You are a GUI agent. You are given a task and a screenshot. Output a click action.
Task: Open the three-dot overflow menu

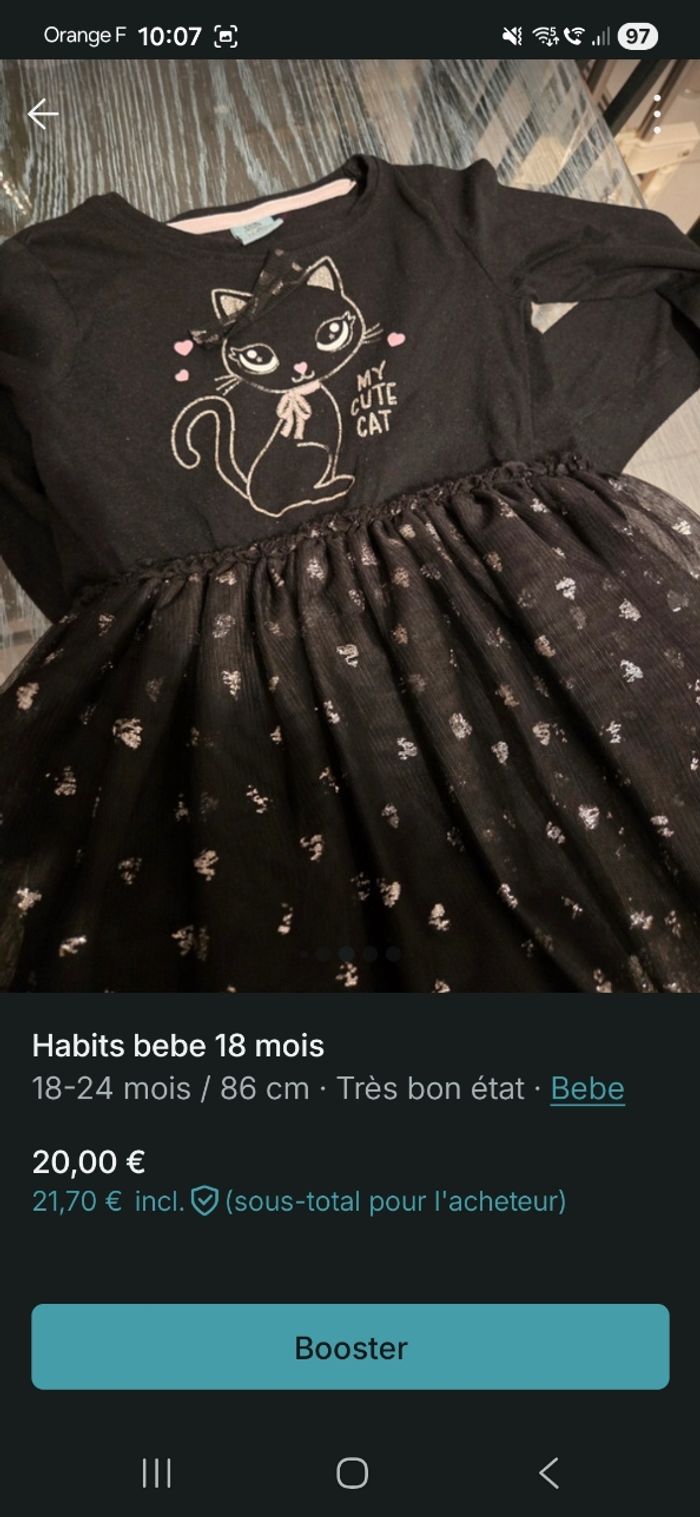(656, 114)
